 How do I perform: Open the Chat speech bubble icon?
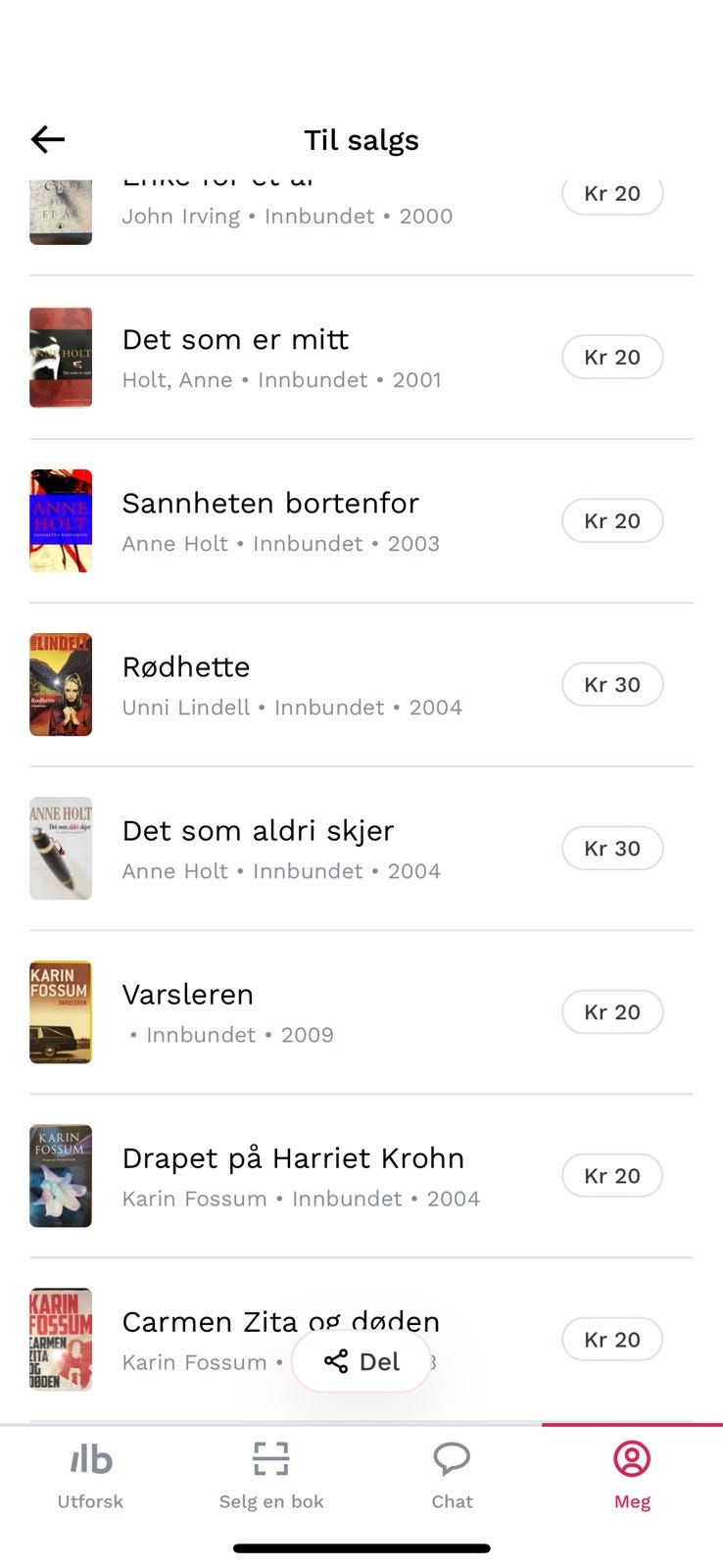pyautogui.click(x=452, y=1459)
